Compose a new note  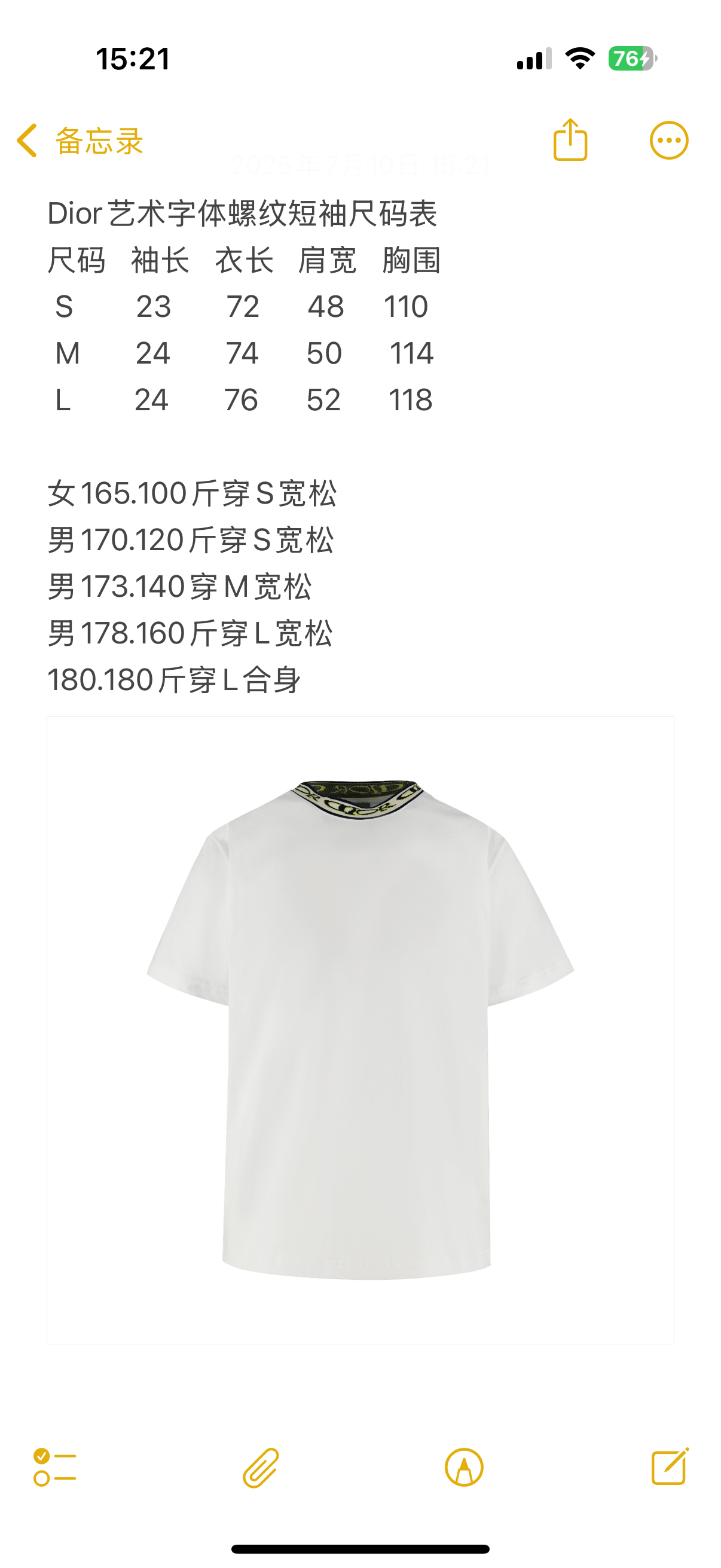coord(669,1467)
